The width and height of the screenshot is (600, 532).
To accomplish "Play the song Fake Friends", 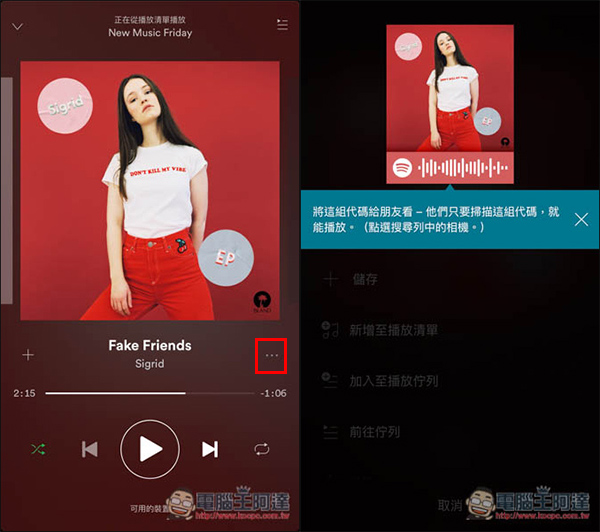I will pyautogui.click(x=150, y=449).
